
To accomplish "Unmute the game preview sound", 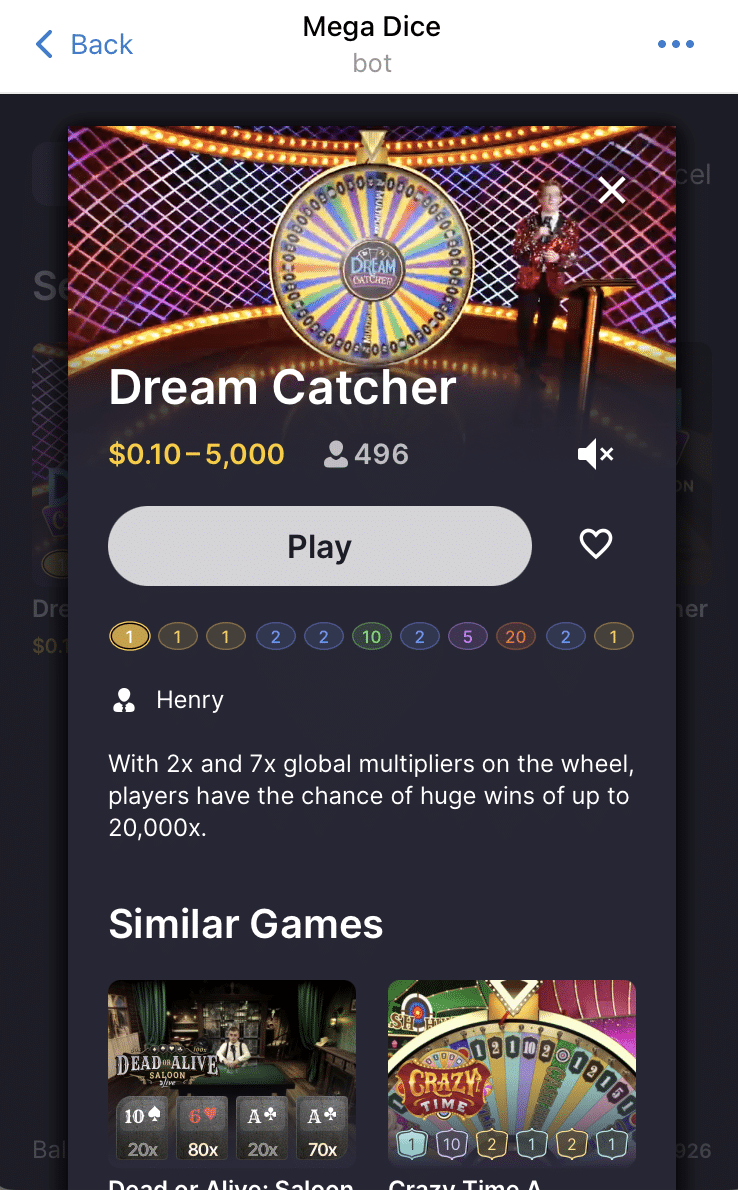I will (x=595, y=455).
